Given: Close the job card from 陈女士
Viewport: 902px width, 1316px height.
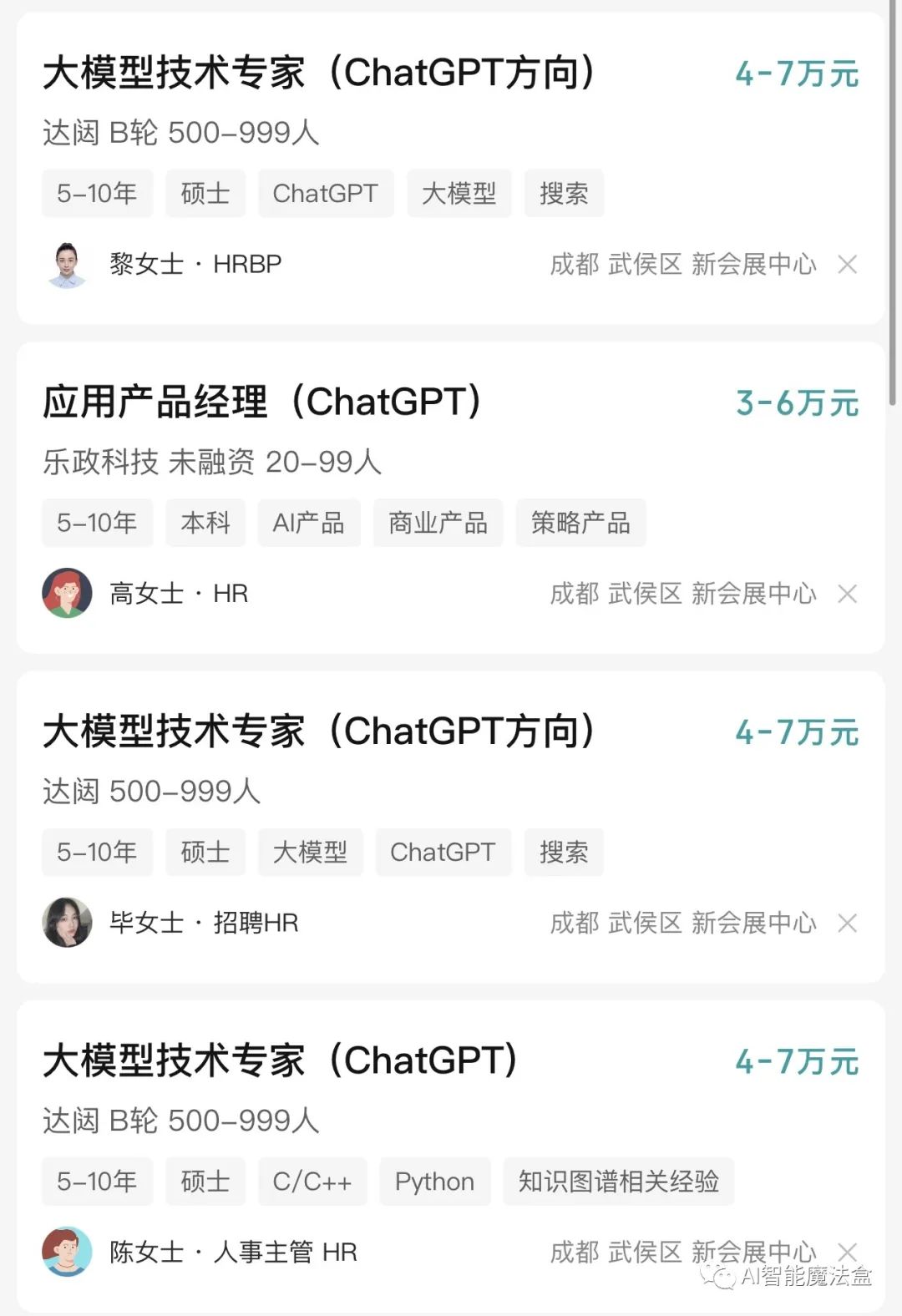Looking at the screenshot, I should tap(847, 1251).
